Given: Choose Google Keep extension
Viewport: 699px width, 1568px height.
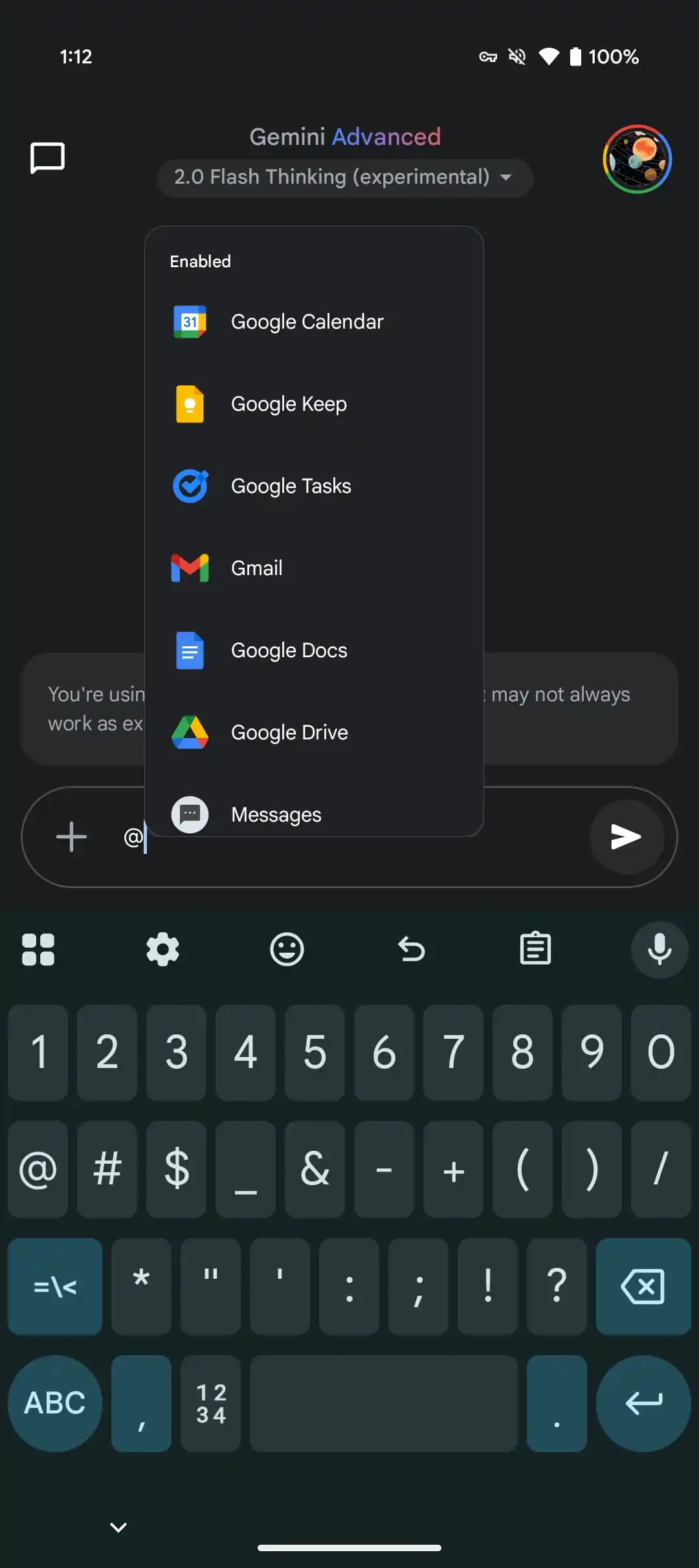Looking at the screenshot, I should 289,404.
